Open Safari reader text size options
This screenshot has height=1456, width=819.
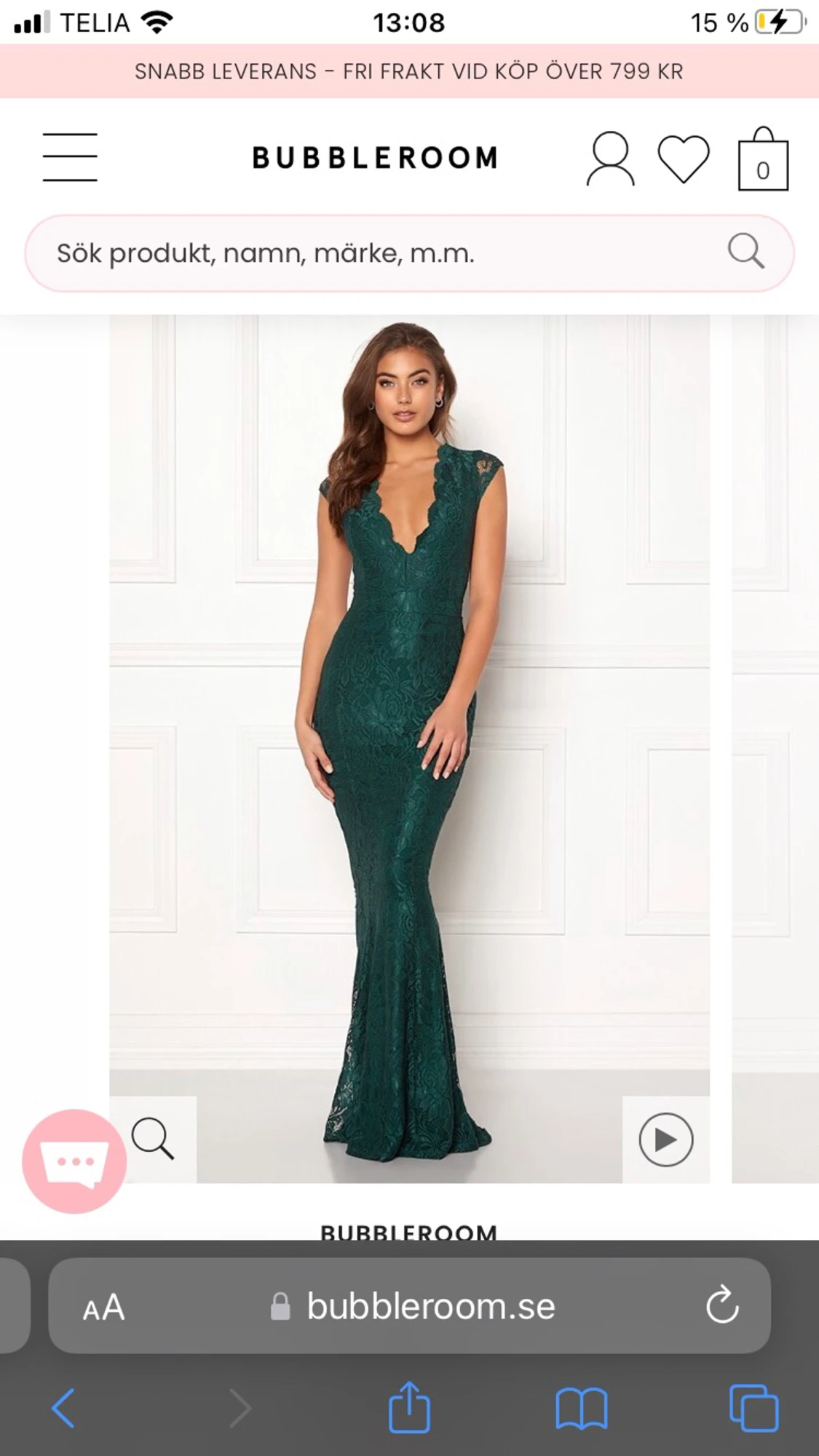click(104, 1308)
